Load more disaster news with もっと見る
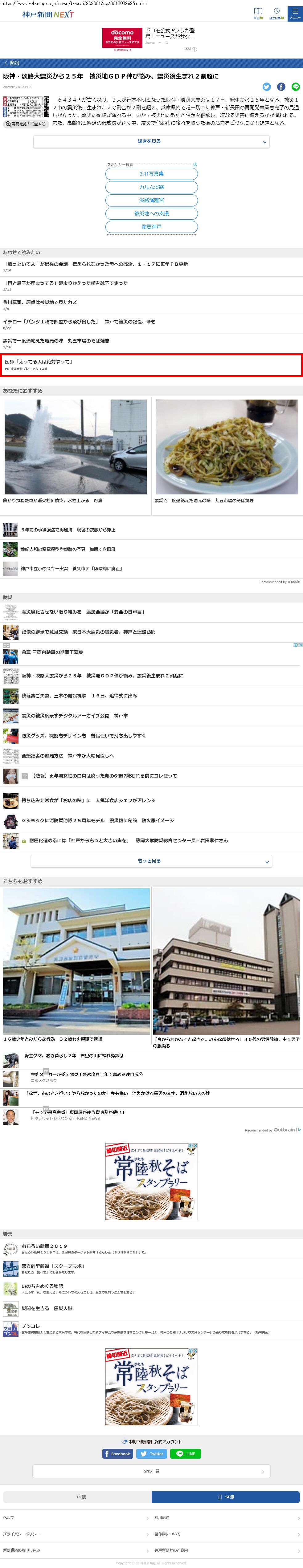 point(151,861)
